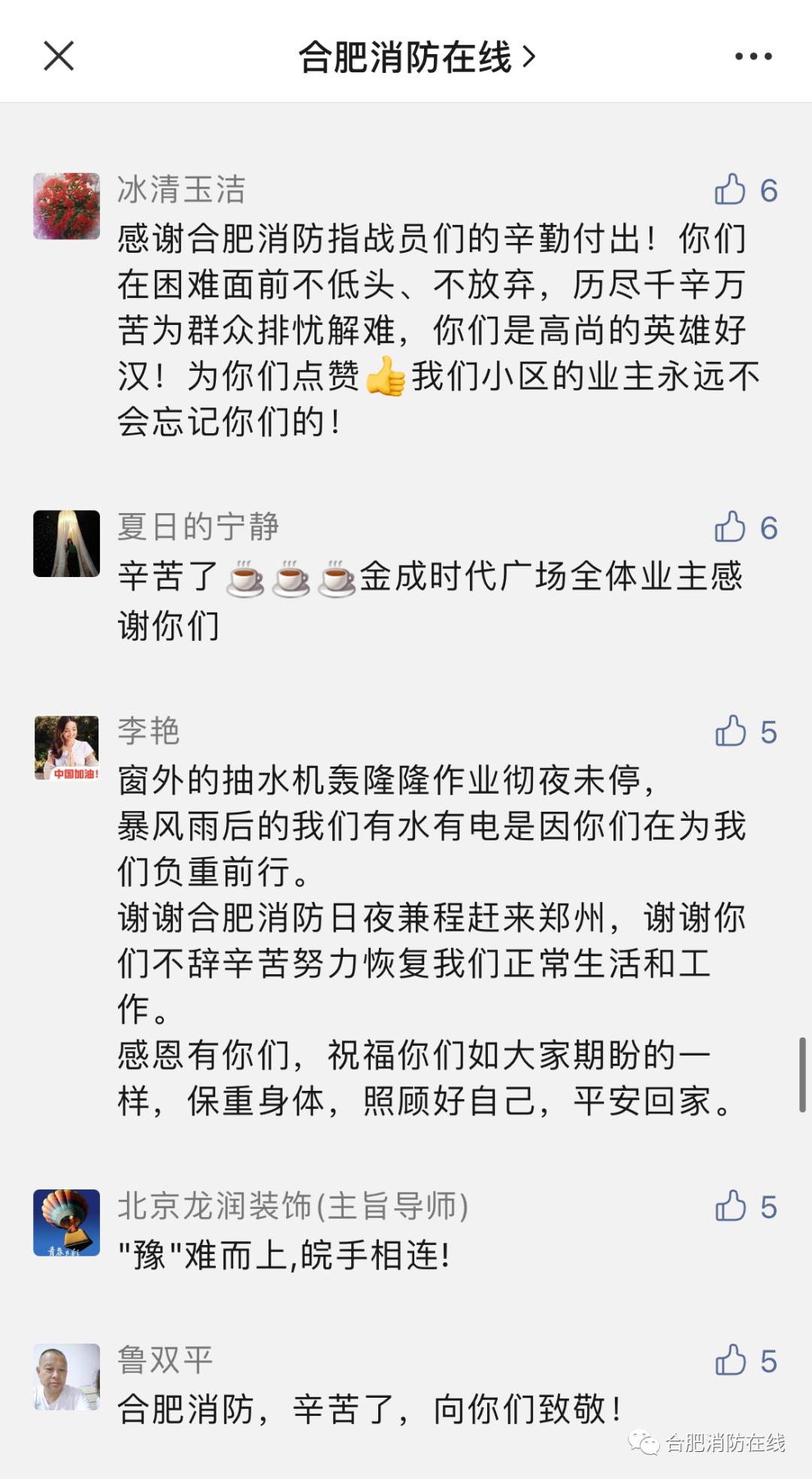Tap 冰清玉洁's profile avatar
Screen dimensions: 812x1479
[x=66, y=207]
